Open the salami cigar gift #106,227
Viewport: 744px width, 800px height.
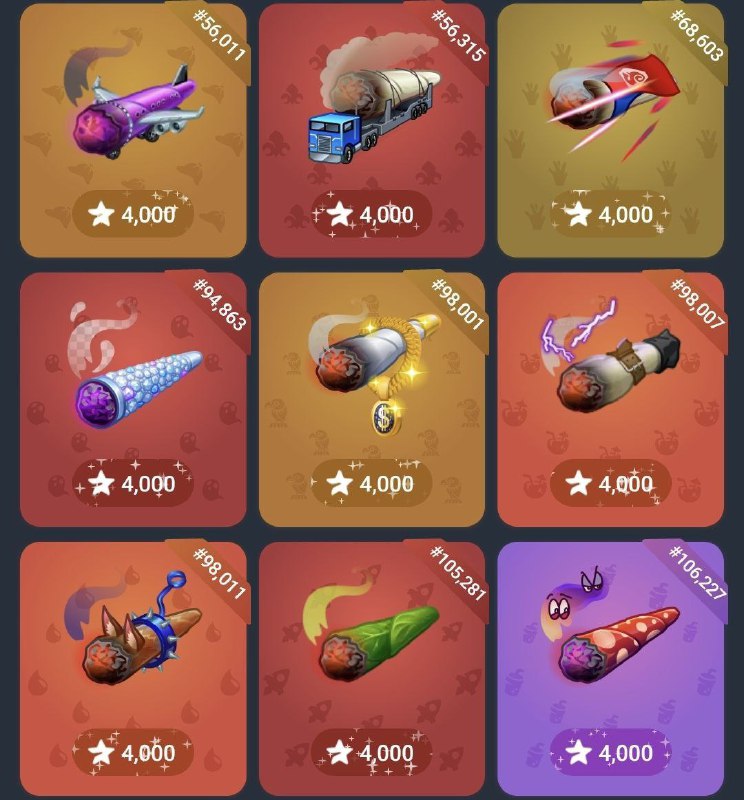click(x=610, y=668)
